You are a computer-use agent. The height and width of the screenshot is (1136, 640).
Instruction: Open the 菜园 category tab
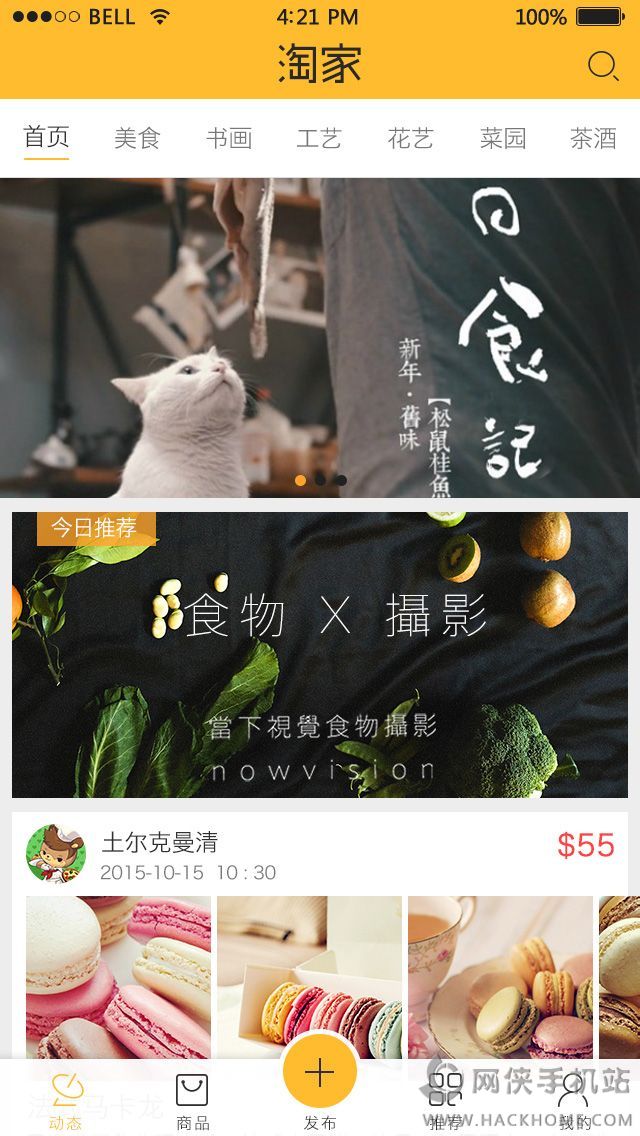(x=502, y=138)
